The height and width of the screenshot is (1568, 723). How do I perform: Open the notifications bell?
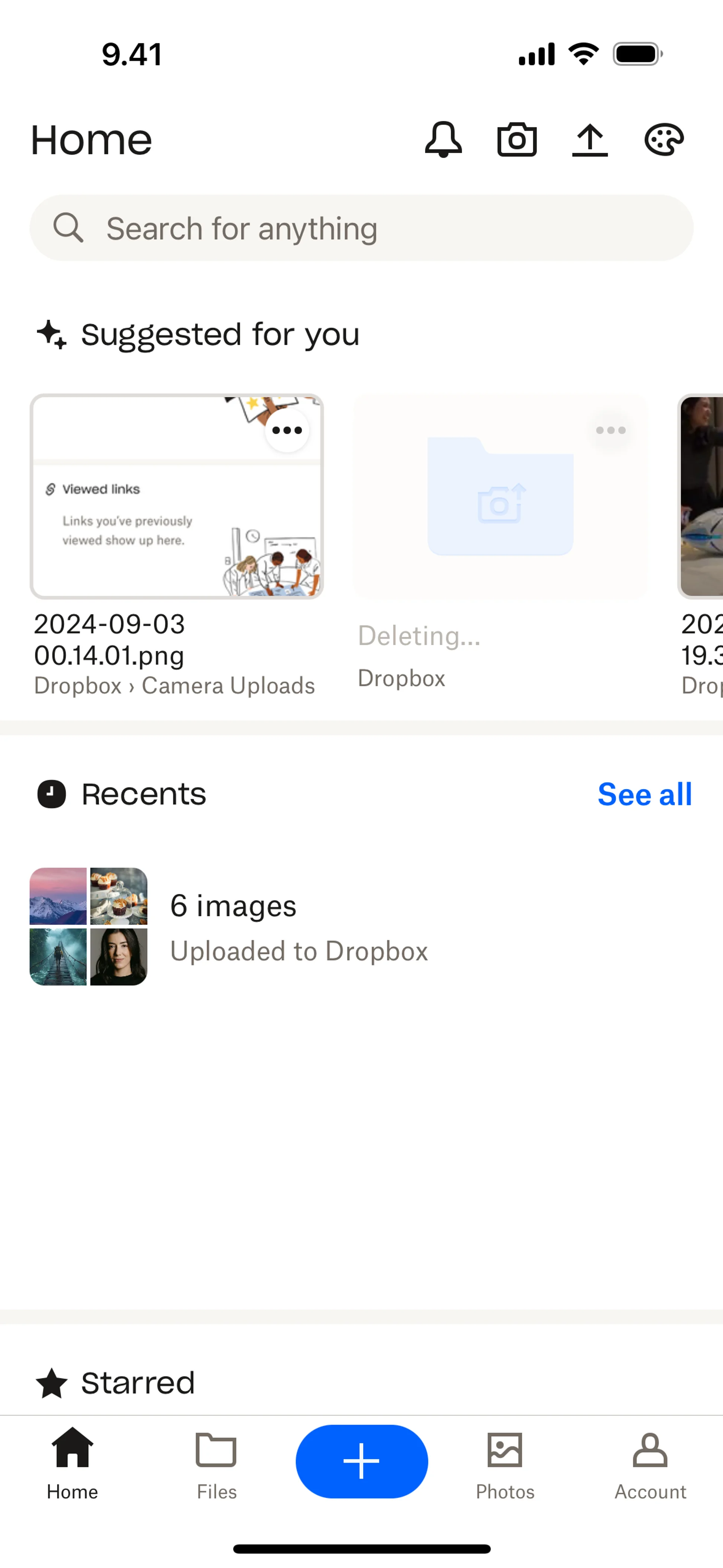[443, 139]
